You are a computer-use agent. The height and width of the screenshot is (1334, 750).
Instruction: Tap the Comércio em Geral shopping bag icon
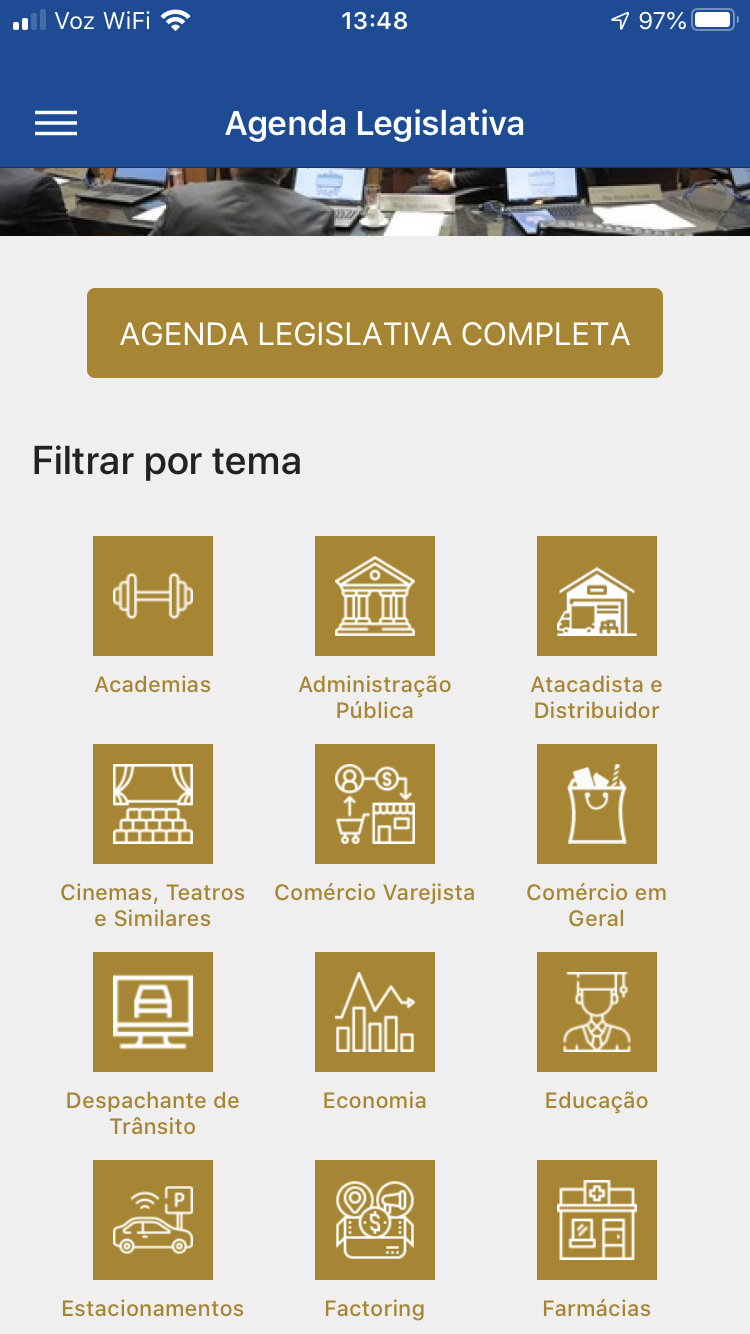click(x=596, y=803)
